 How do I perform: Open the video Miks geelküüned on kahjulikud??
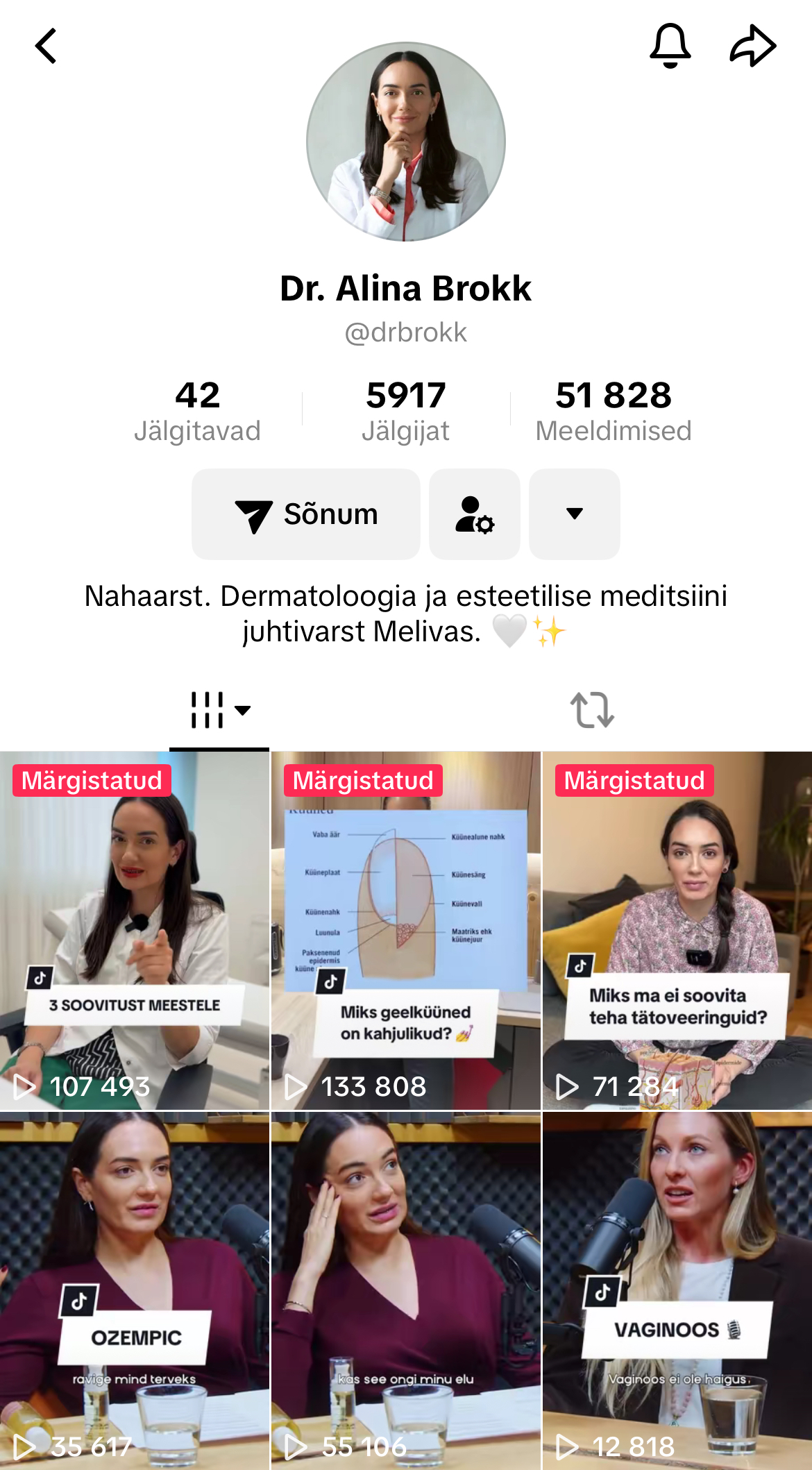tap(406, 930)
